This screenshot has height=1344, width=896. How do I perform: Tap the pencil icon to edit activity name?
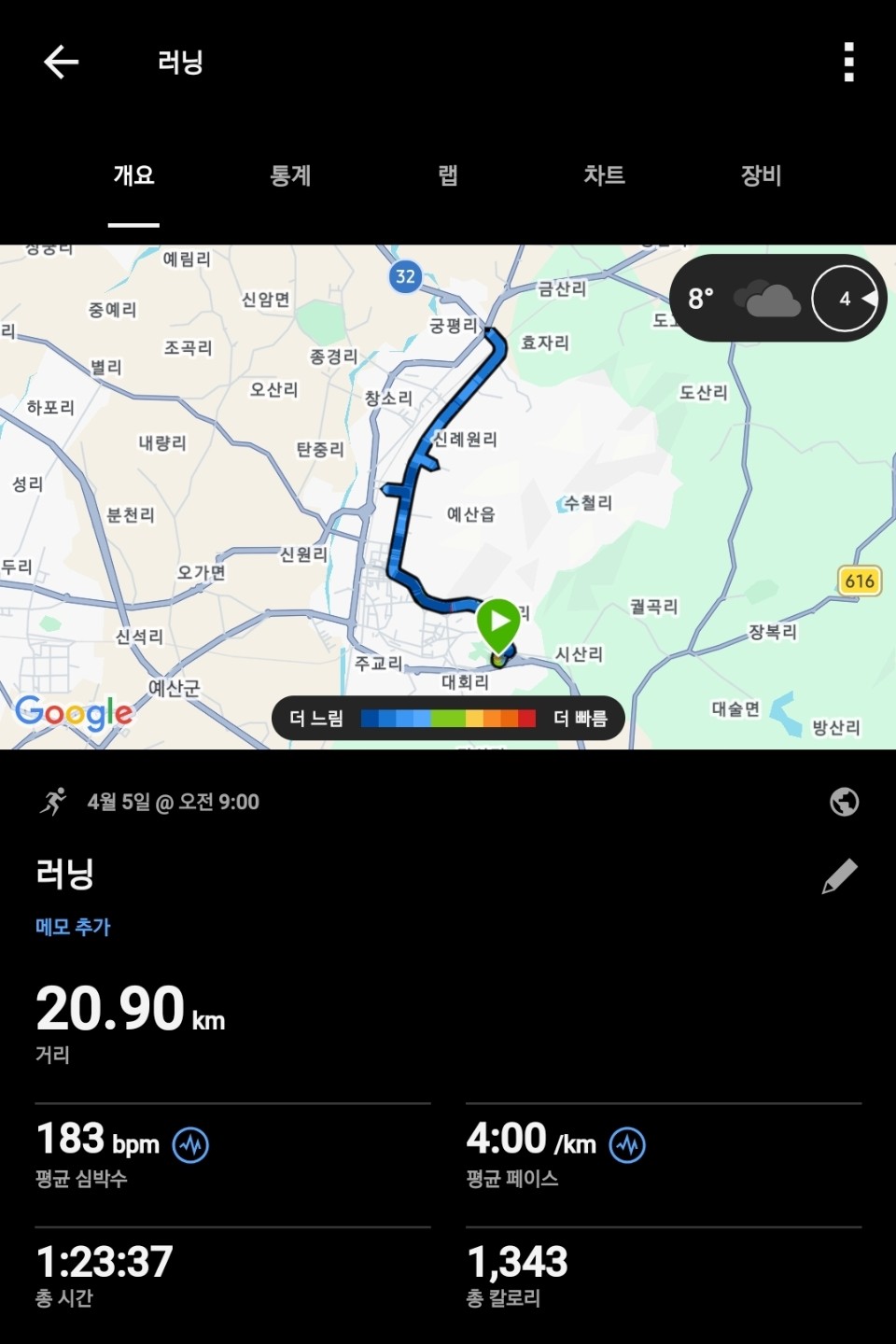click(x=840, y=875)
